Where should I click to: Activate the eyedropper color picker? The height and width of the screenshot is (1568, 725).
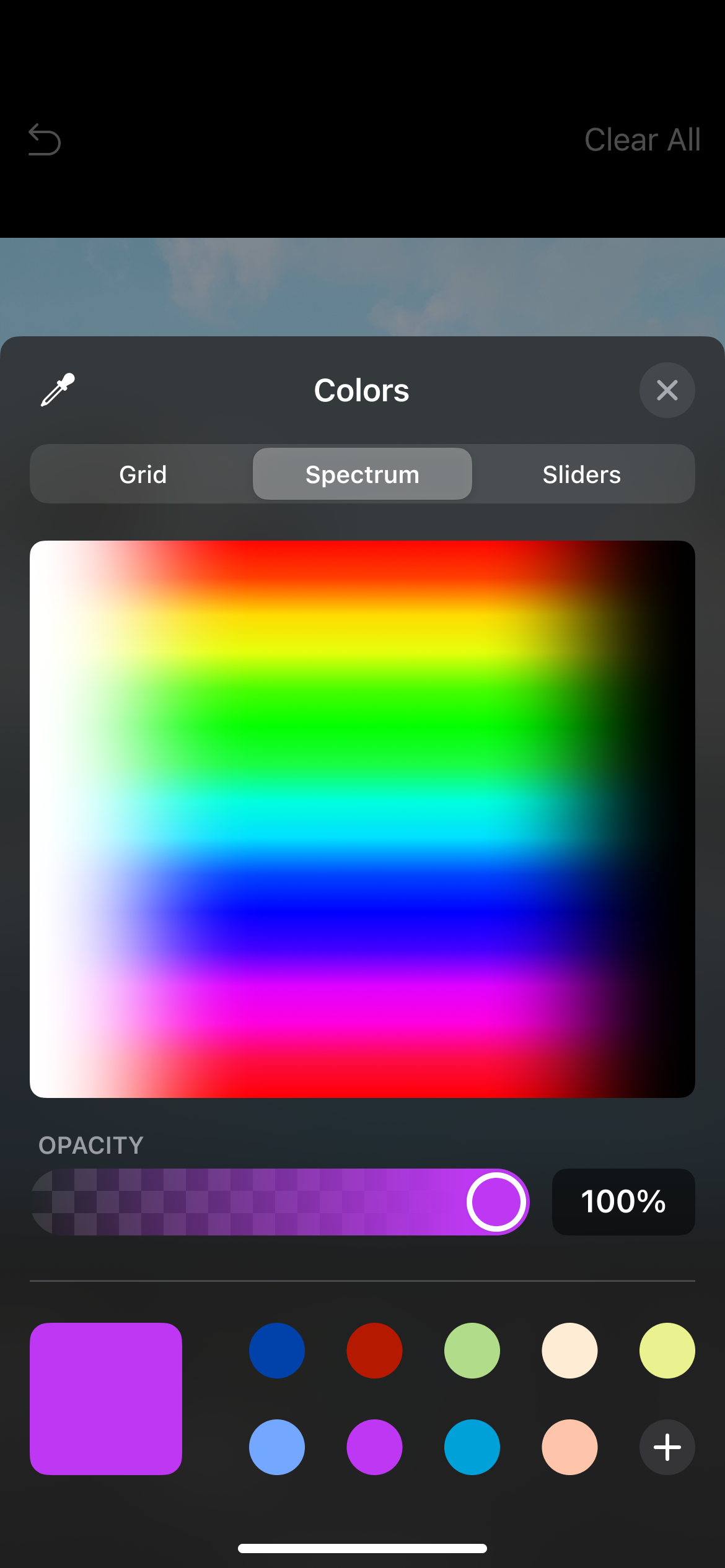click(x=58, y=390)
